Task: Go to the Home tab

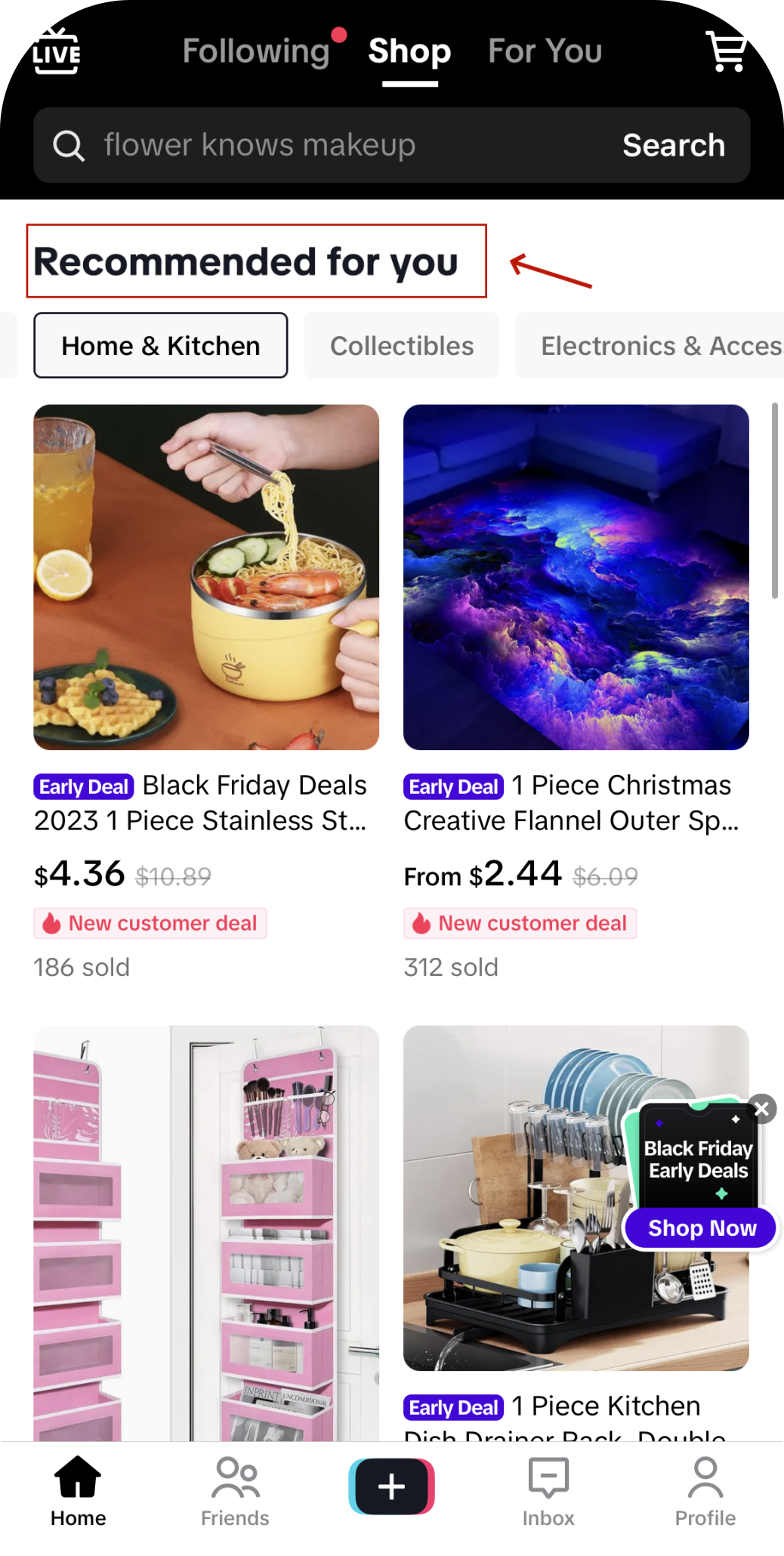Action: 79,1492
